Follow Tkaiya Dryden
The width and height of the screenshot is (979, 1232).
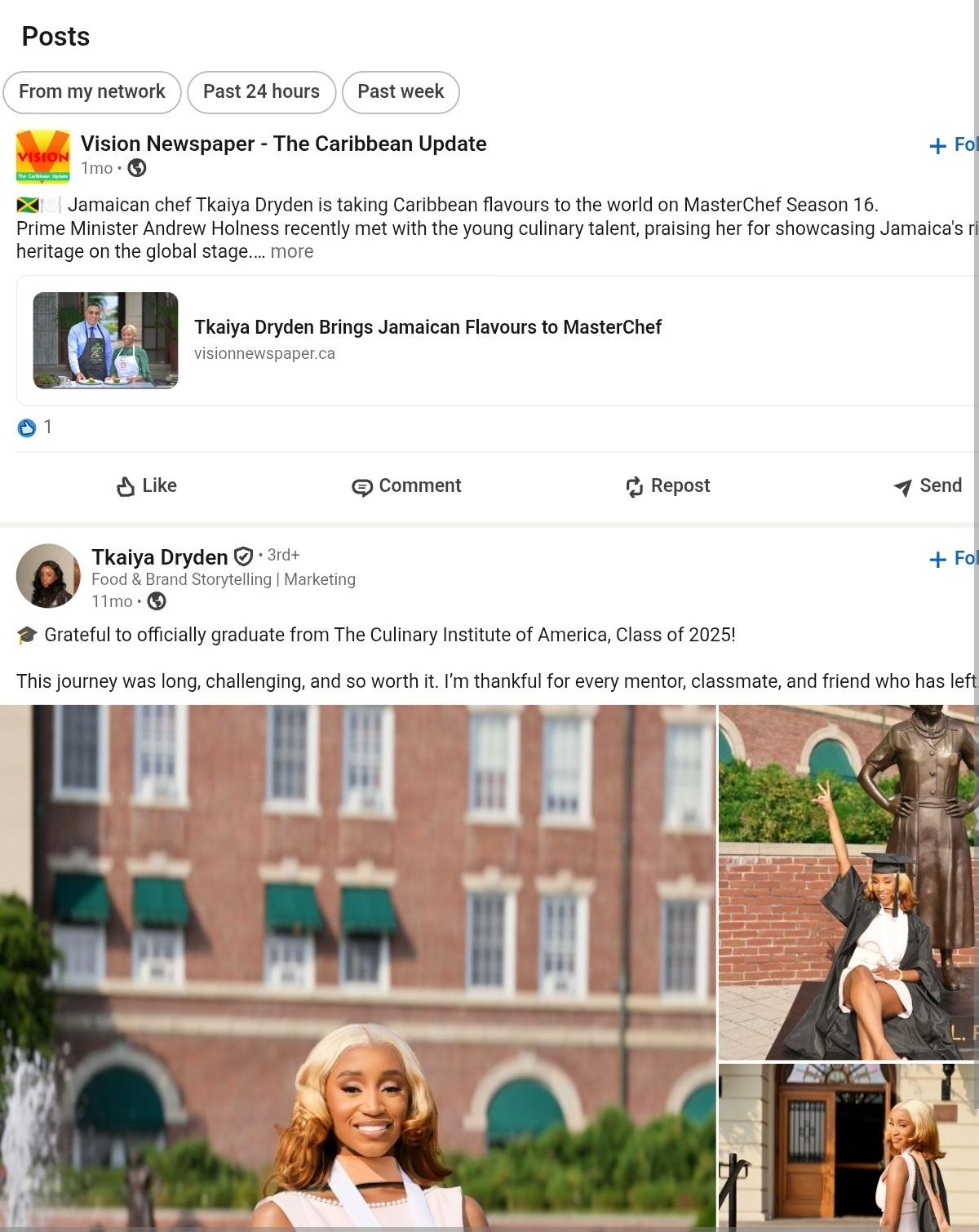pyautogui.click(x=953, y=558)
